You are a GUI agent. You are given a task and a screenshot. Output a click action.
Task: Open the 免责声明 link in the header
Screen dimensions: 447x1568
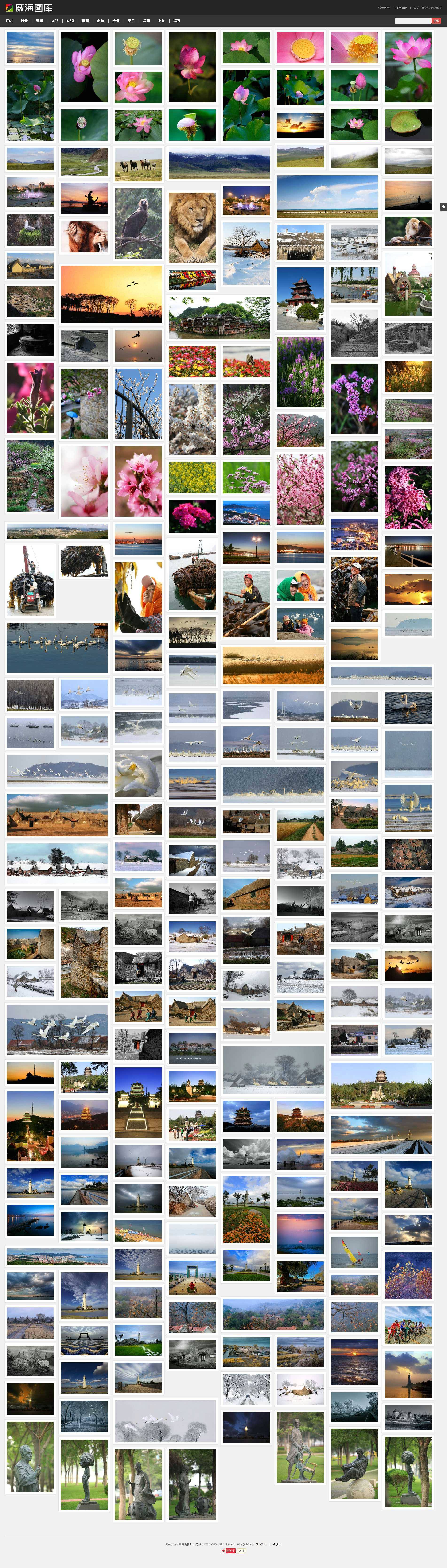point(401,8)
